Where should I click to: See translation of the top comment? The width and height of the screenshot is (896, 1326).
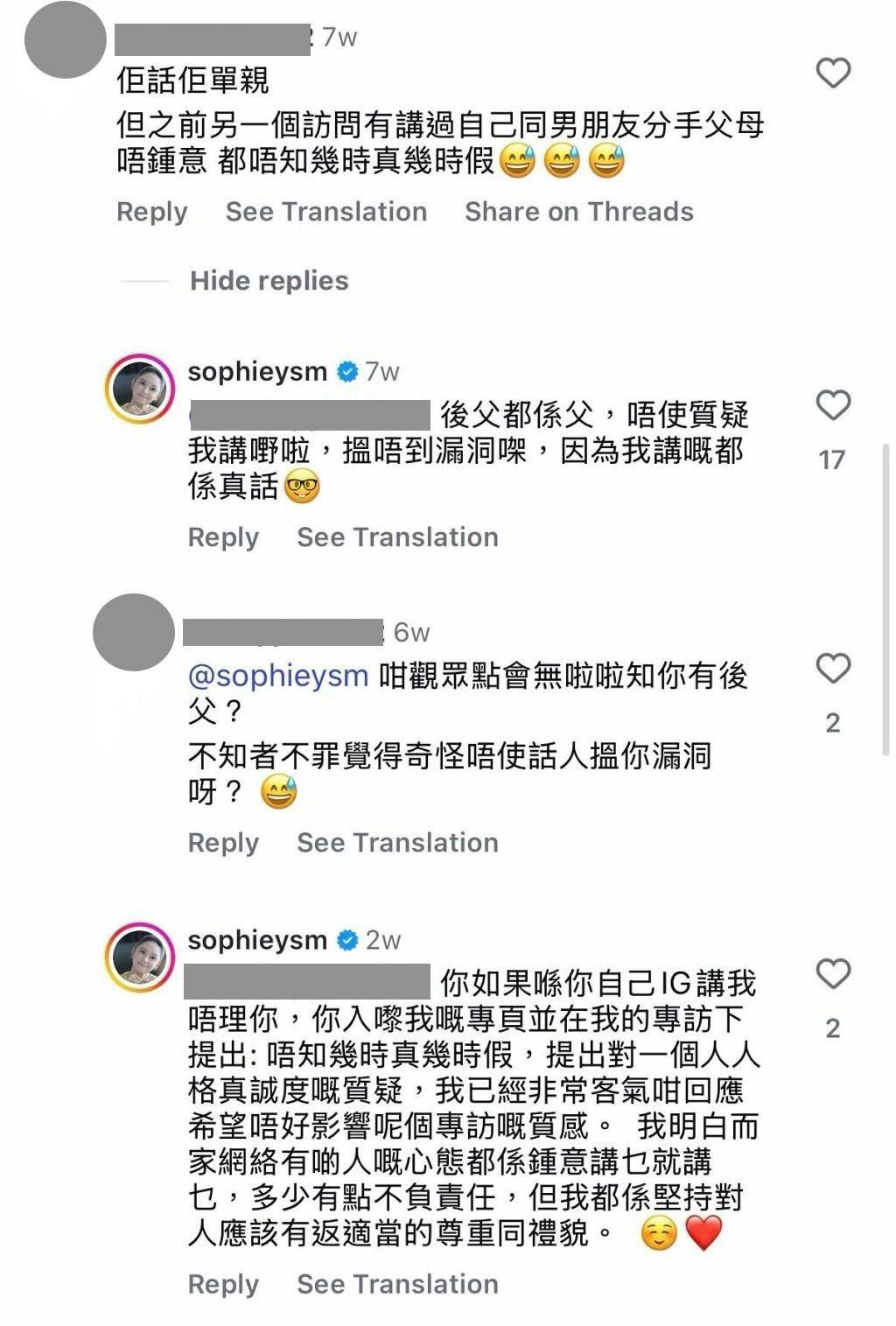(325, 212)
